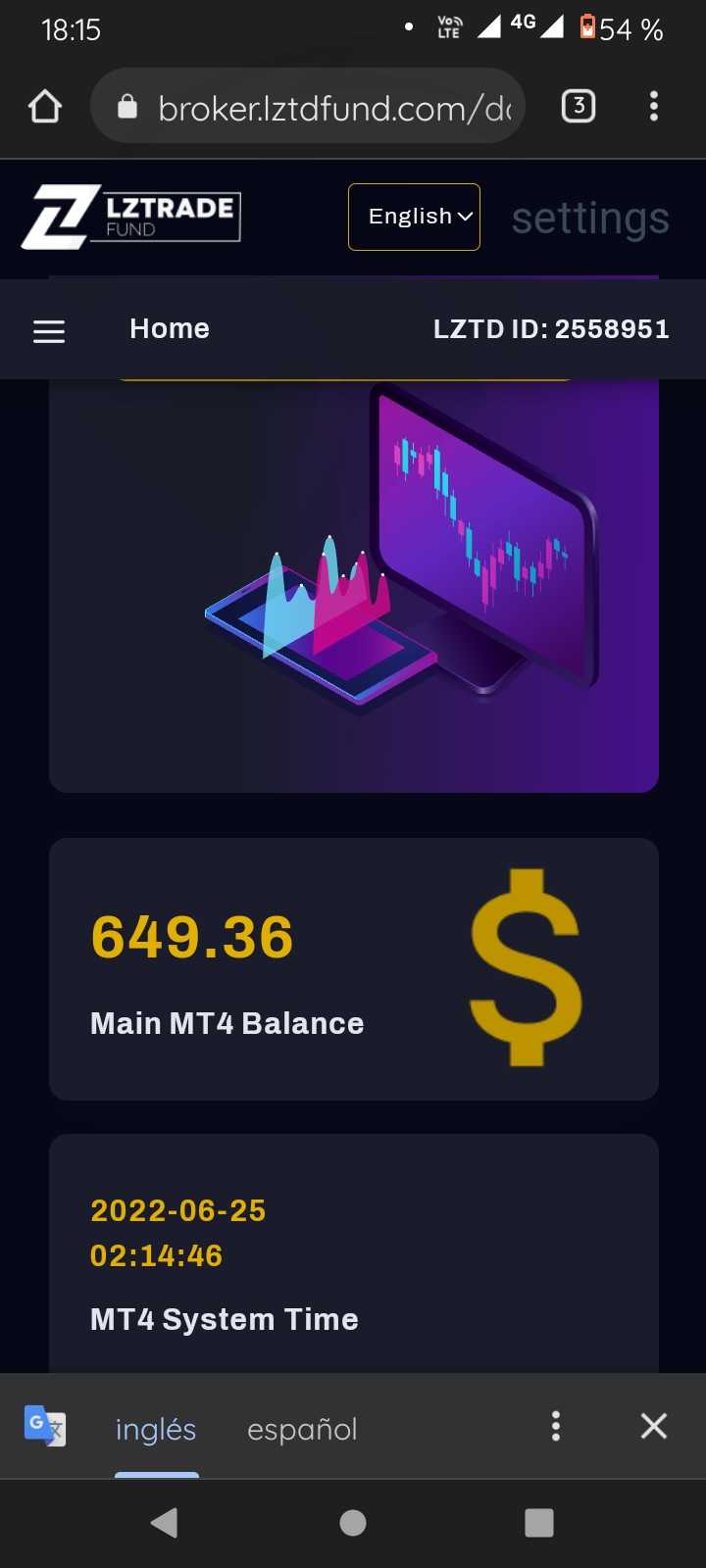Dismiss the translate bar
Screen dimensions: 706x1568
click(654, 1426)
